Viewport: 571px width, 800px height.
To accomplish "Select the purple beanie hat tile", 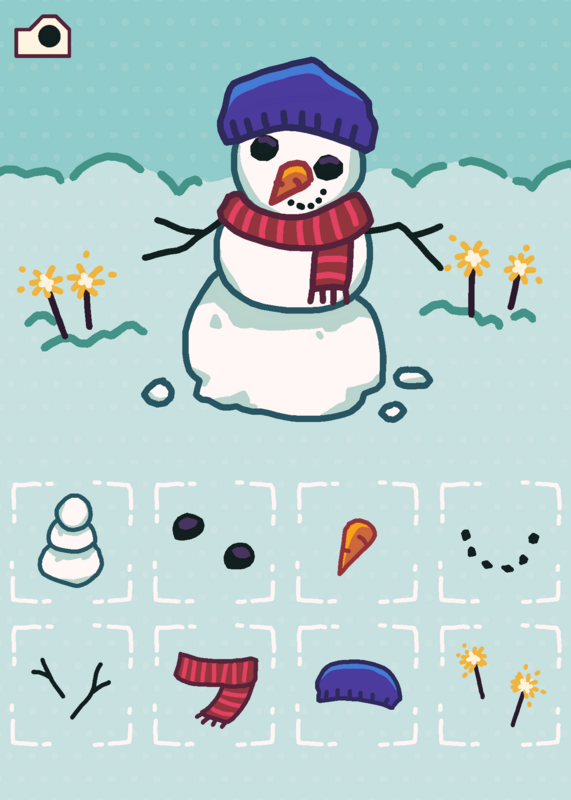I will pos(357,685).
